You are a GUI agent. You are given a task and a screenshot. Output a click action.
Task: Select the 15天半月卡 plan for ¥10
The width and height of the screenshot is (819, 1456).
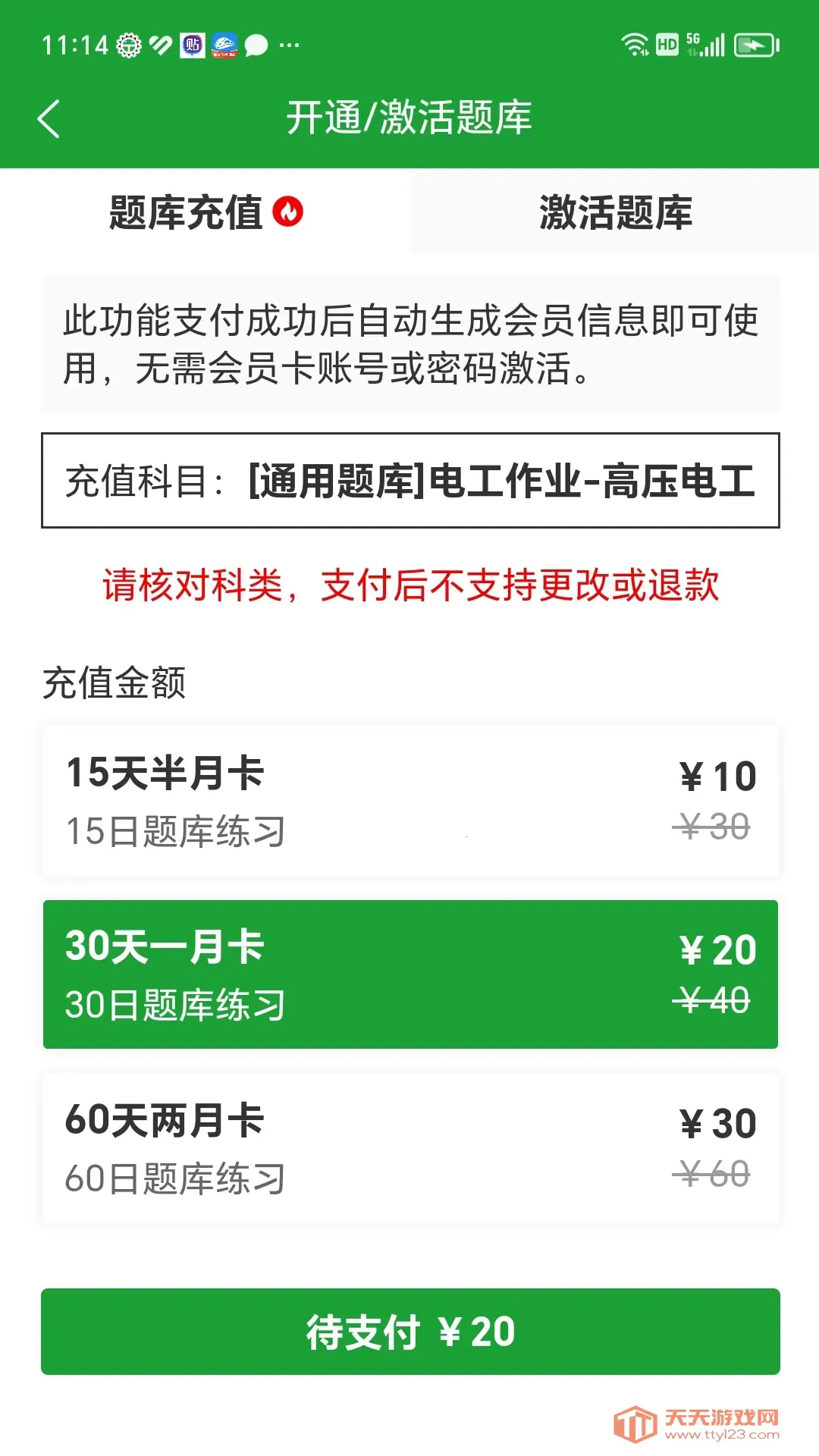pos(409,802)
